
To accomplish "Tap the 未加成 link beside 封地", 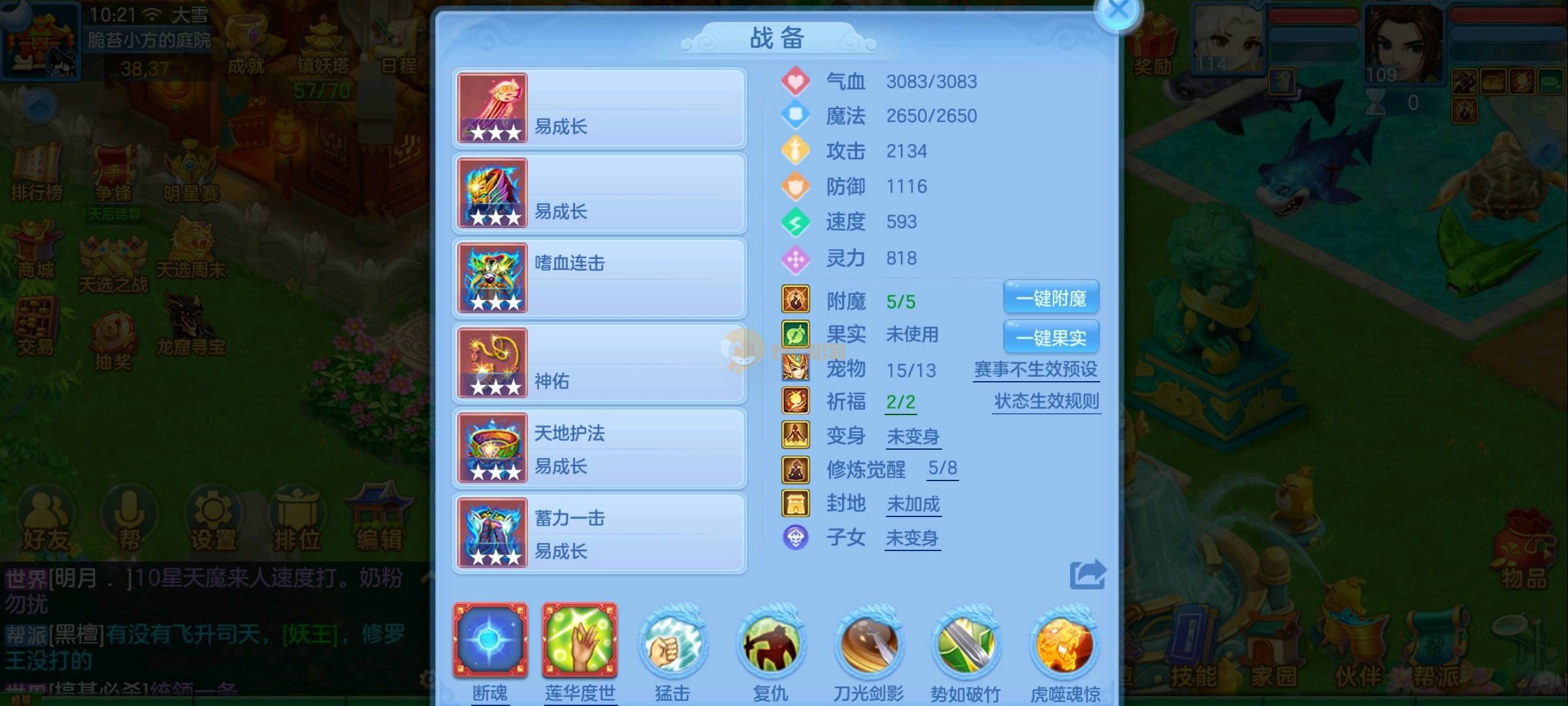I will (x=913, y=504).
